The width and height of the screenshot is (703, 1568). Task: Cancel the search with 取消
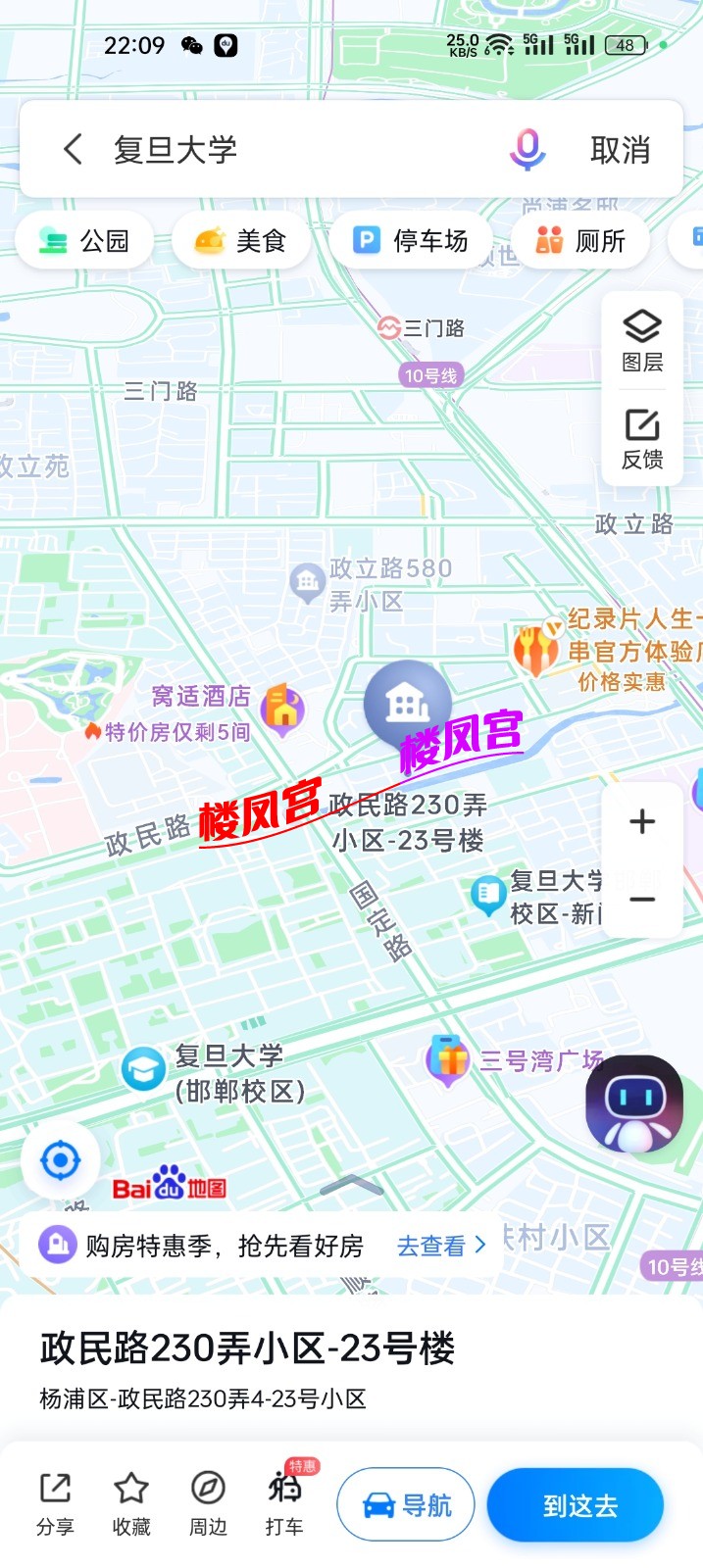[620, 150]
